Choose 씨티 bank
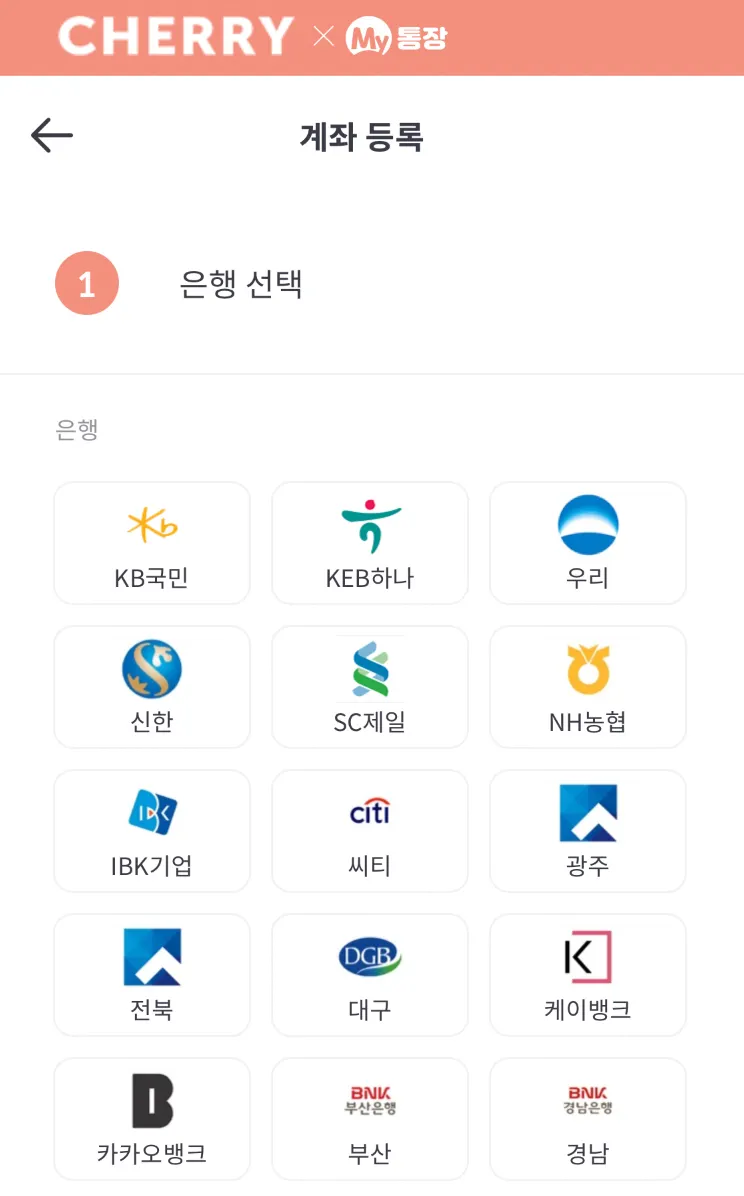744x1196 pixels. tap(370, 831)
